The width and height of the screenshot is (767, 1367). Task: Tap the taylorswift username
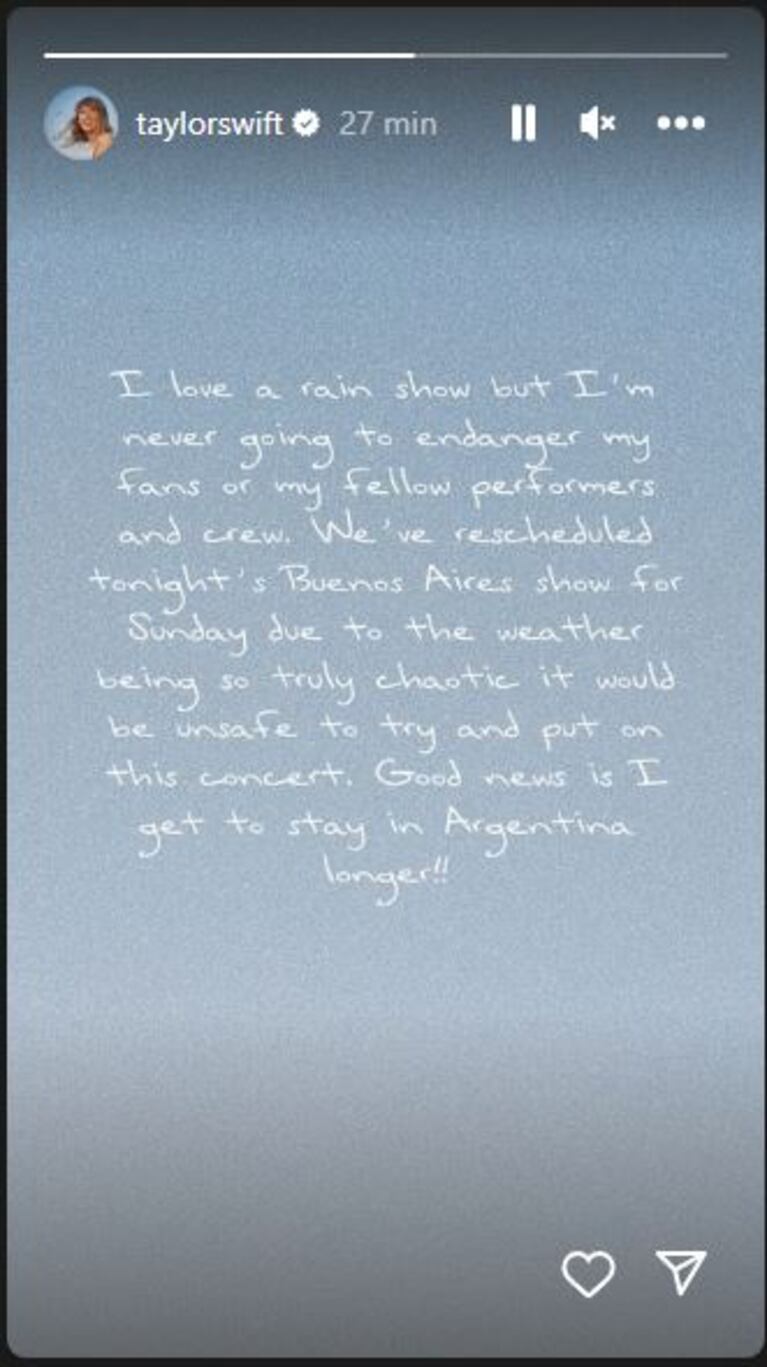click(x=209, y=124)
